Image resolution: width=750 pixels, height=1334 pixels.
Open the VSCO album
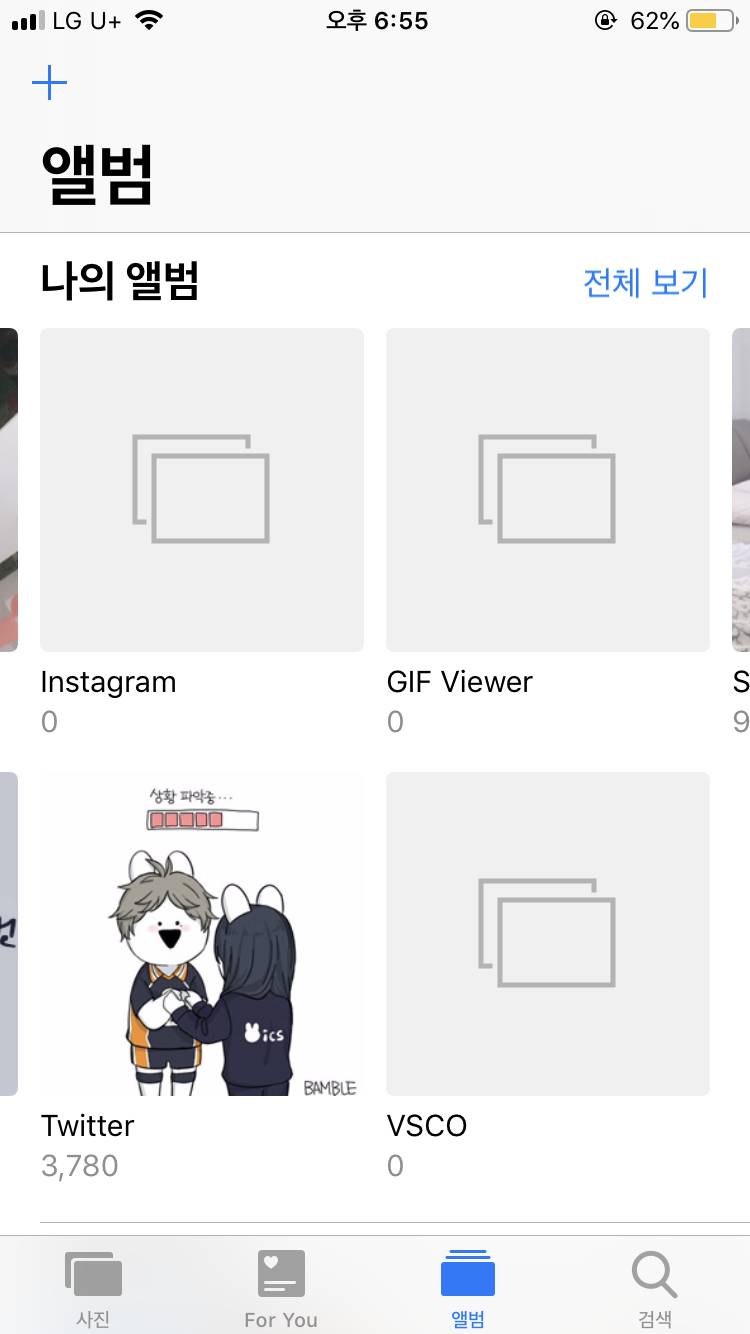click(548, 934)
